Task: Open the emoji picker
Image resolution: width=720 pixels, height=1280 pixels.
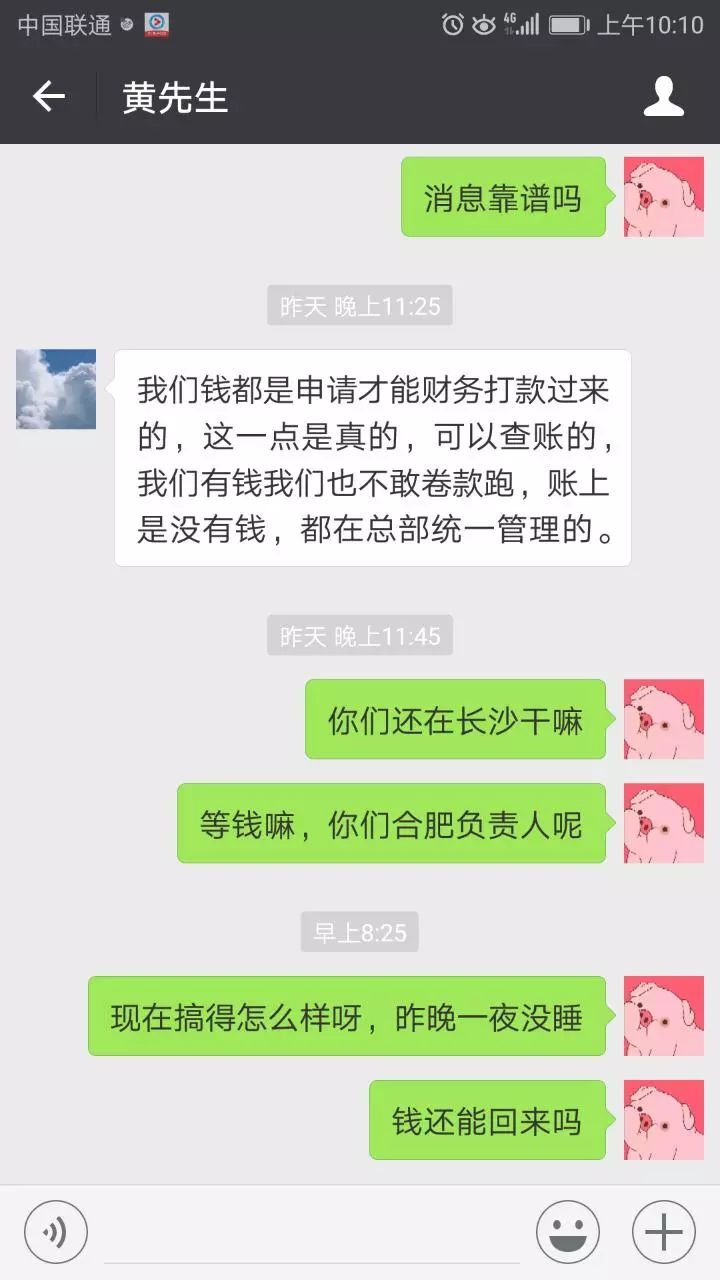Action: click(568, 1232)
